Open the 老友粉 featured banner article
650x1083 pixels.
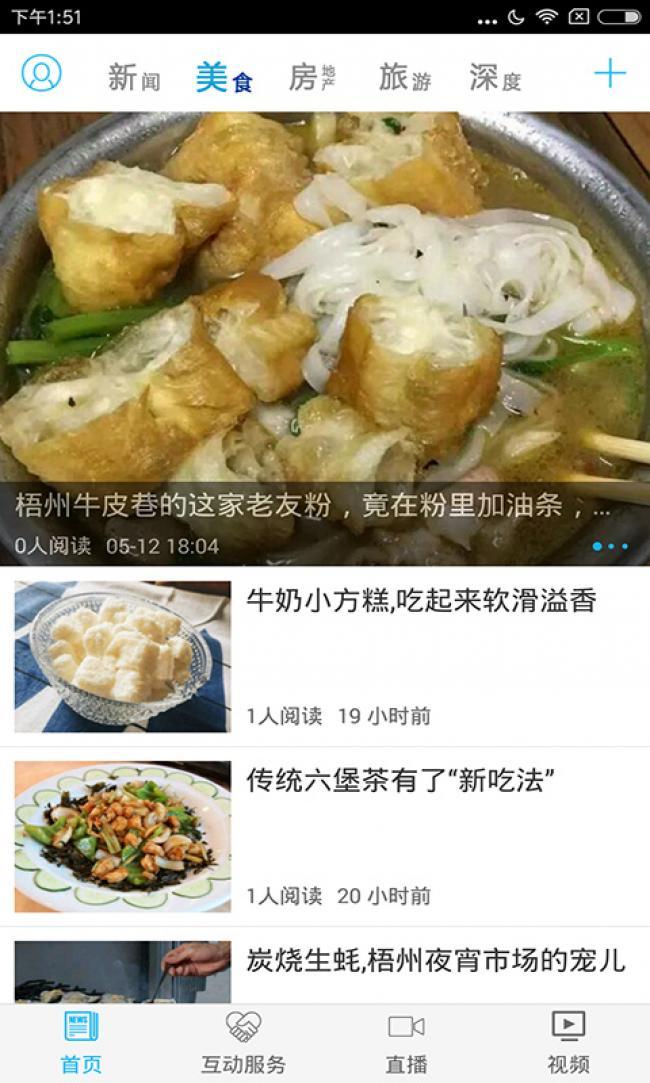pyautogui.click(x=325, y=338)
